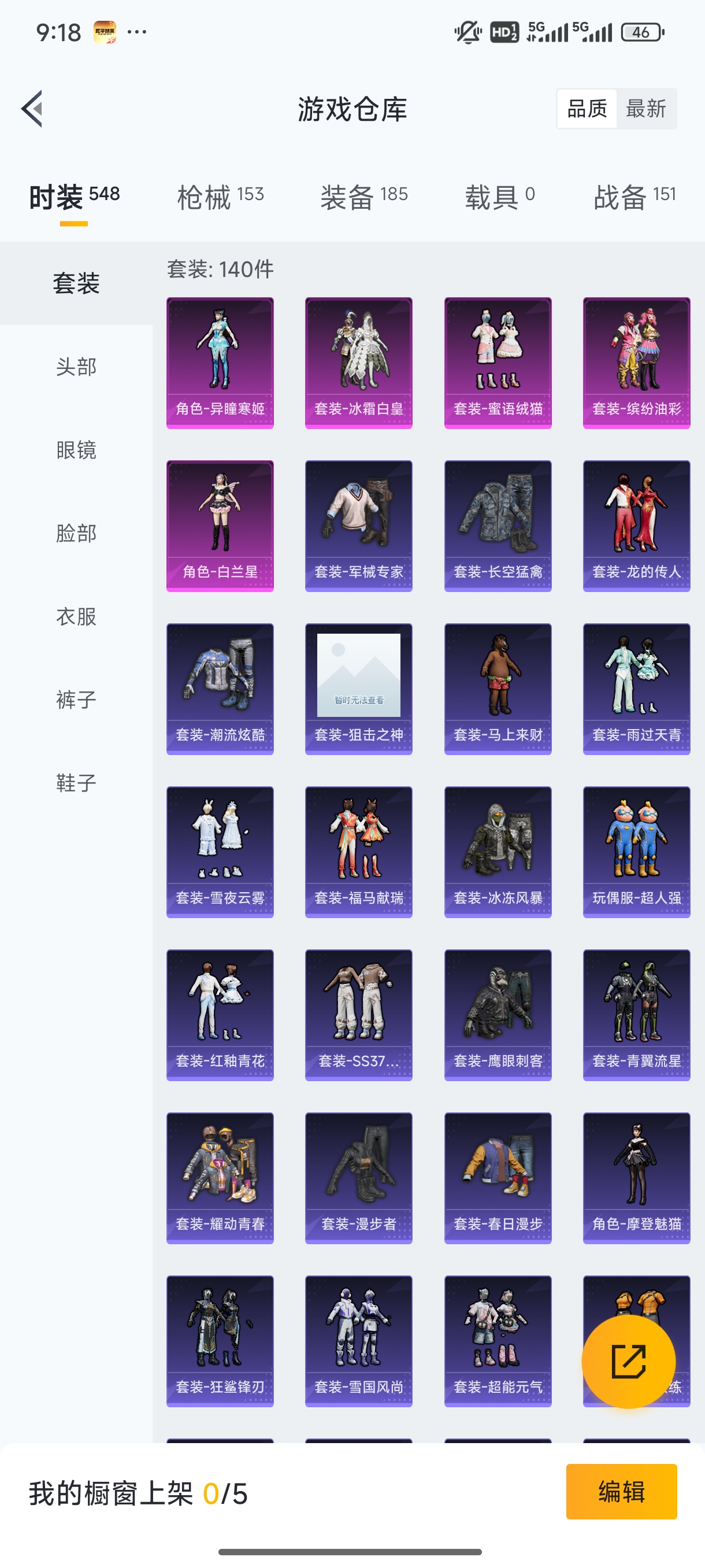Select the 鞋子 category
The height and width of the screenshot is (1568, 705).
tap(76, 783)
